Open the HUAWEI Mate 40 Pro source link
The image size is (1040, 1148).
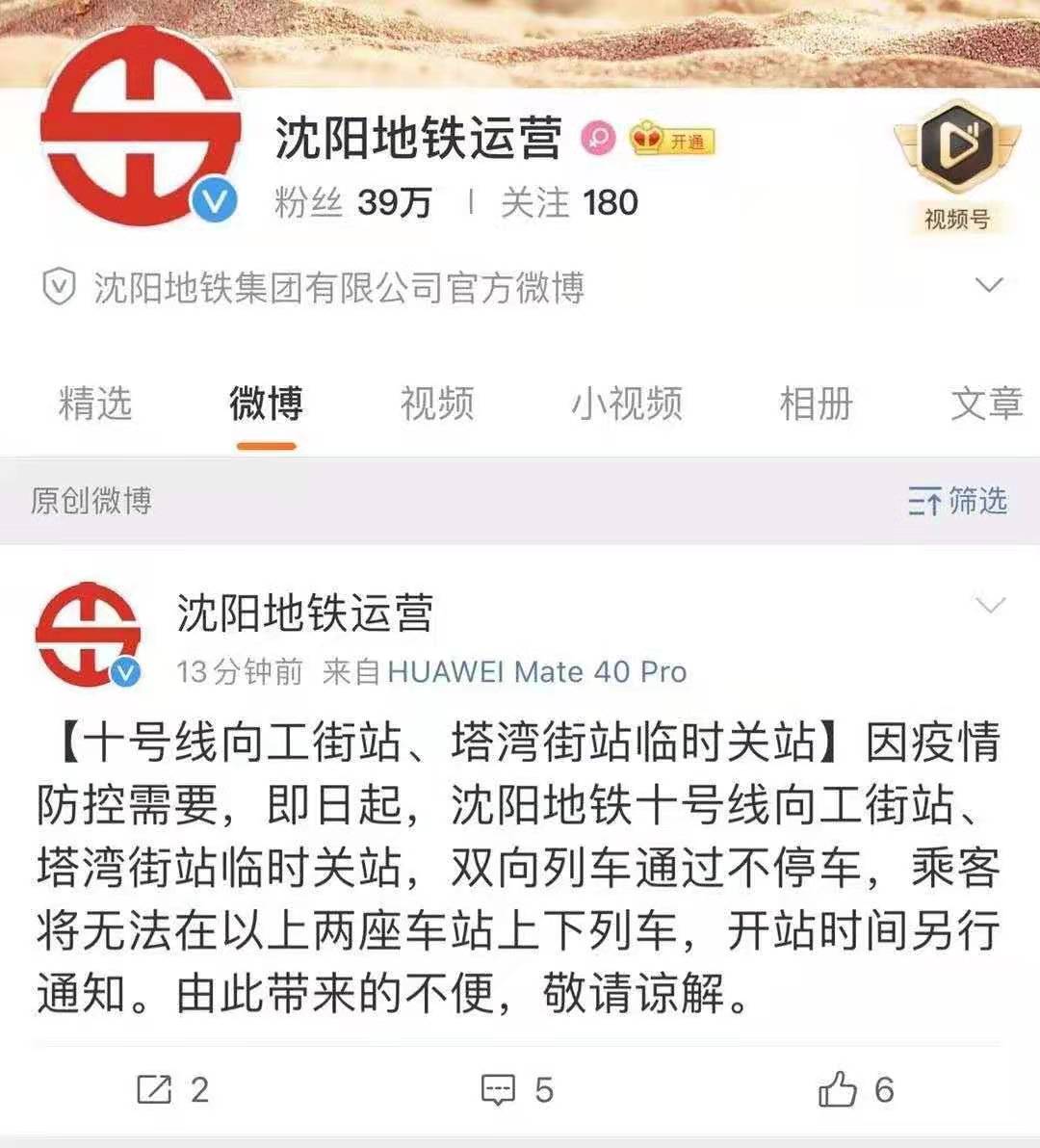click(536, 671)
